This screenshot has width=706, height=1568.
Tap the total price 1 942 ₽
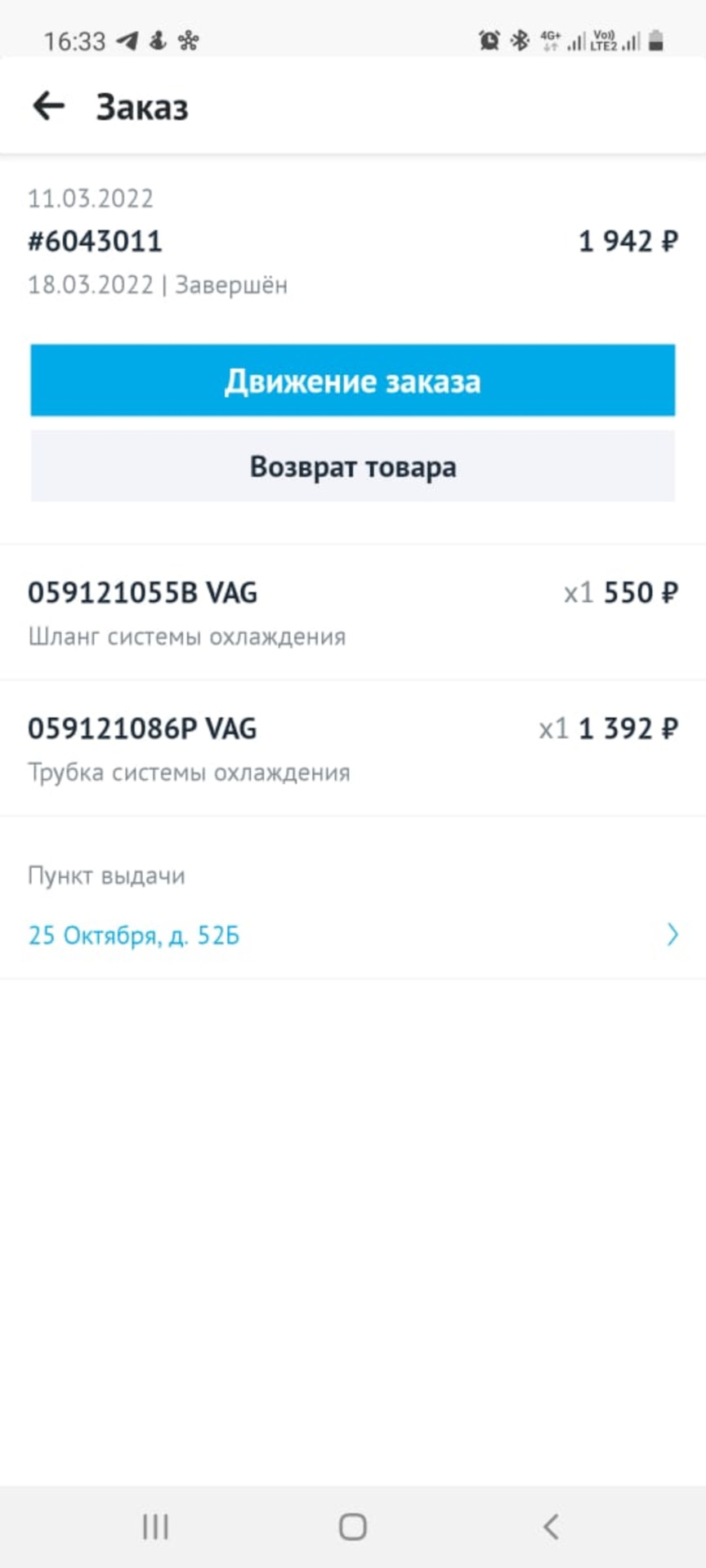click(626, 240)
